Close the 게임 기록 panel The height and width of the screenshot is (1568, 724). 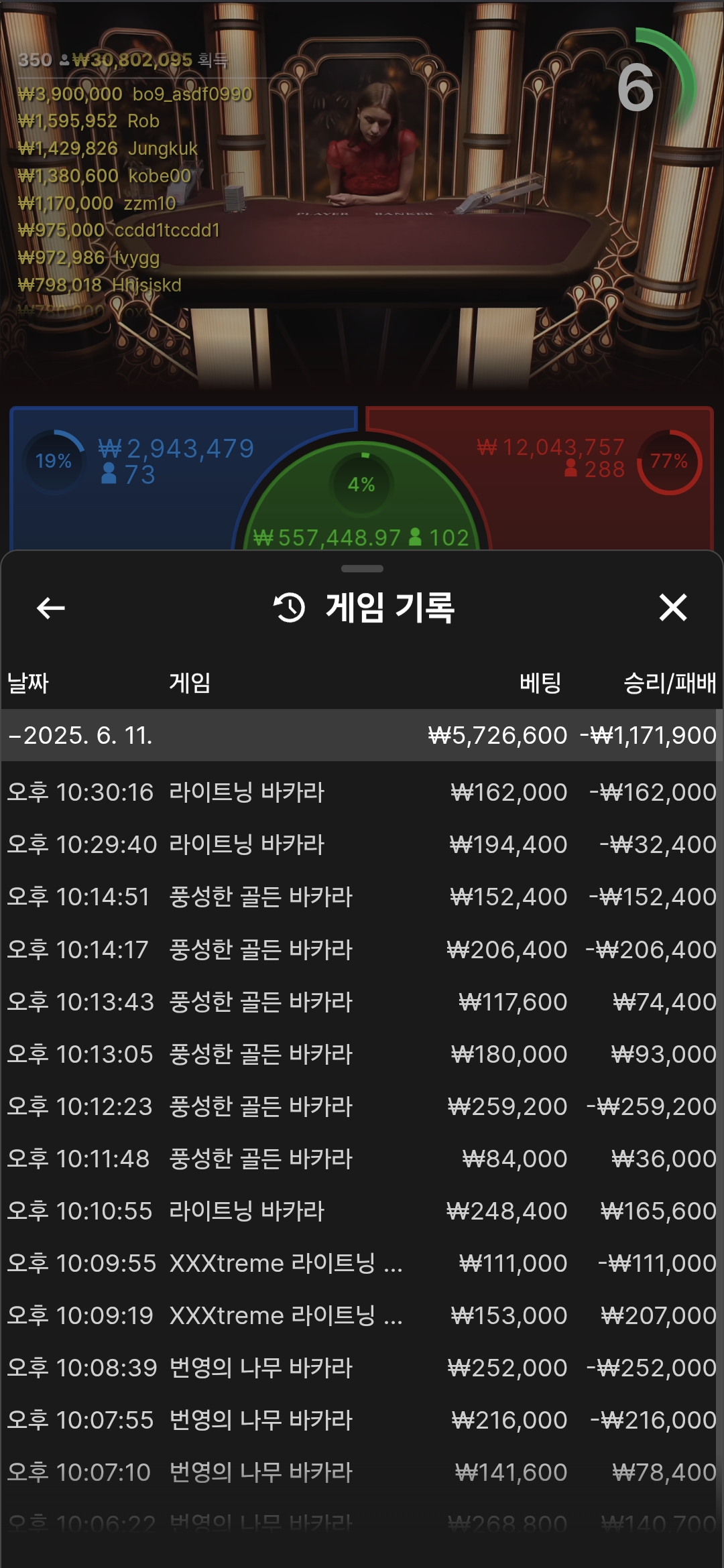click(672, 608)
